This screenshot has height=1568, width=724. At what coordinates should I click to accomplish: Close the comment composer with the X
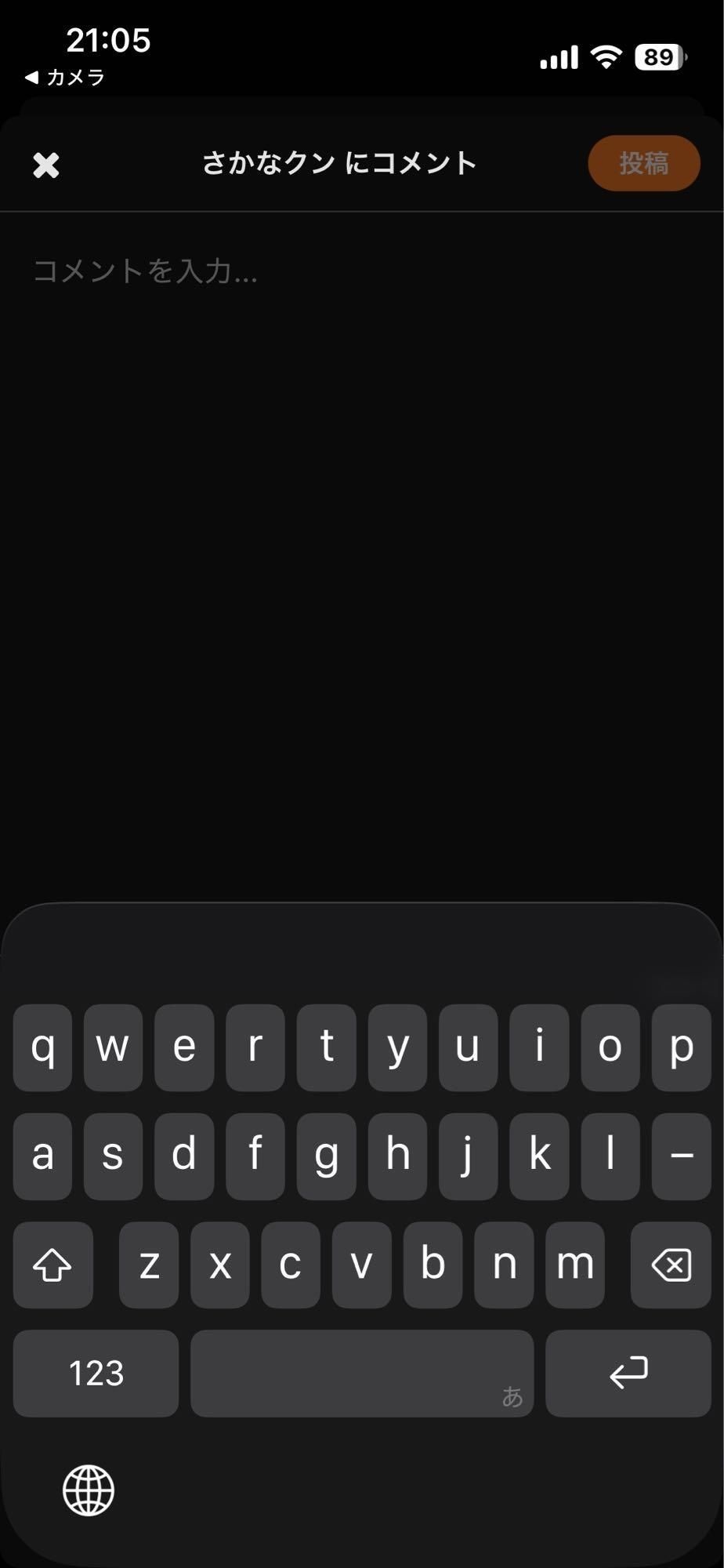coord(46,165)
